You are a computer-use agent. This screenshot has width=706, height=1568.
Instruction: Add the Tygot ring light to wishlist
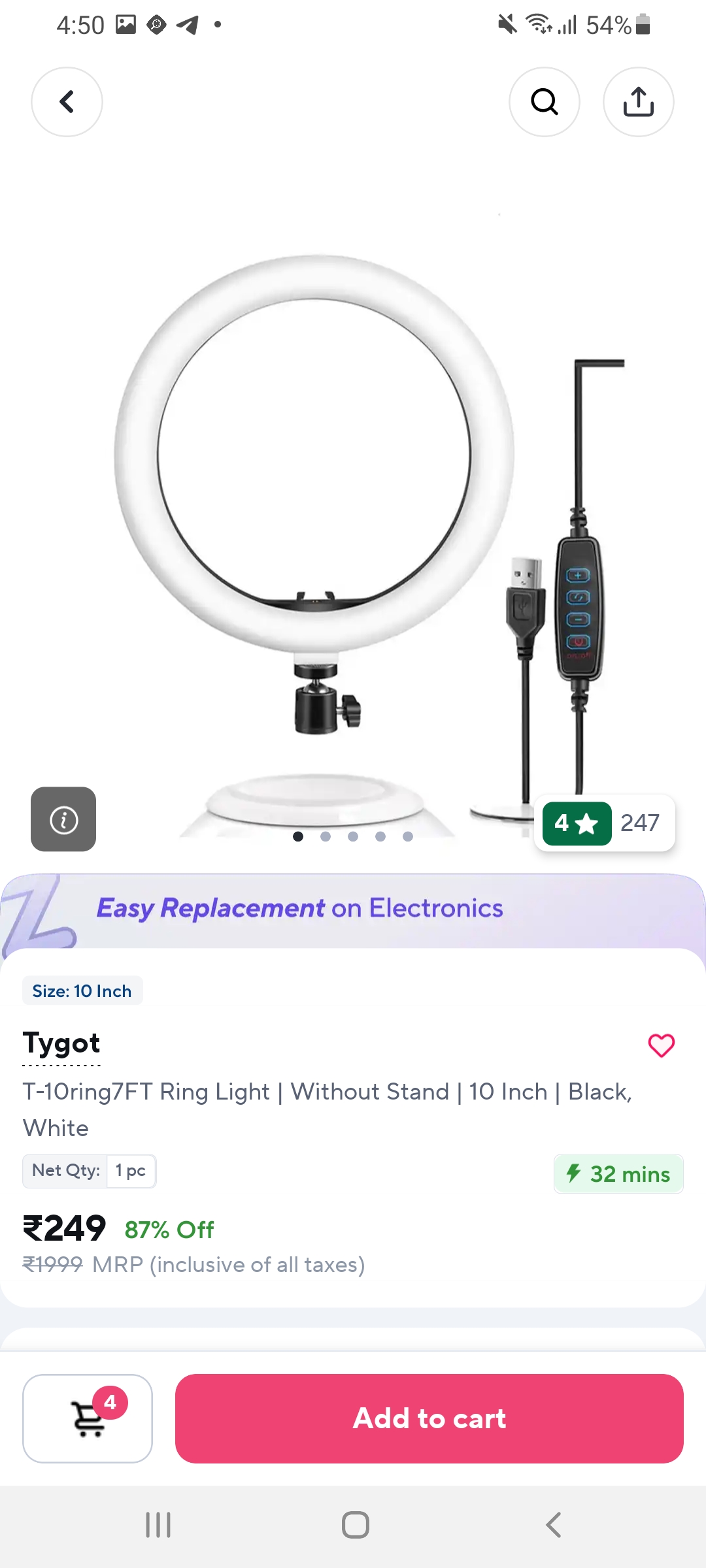tap(661, 1045)
